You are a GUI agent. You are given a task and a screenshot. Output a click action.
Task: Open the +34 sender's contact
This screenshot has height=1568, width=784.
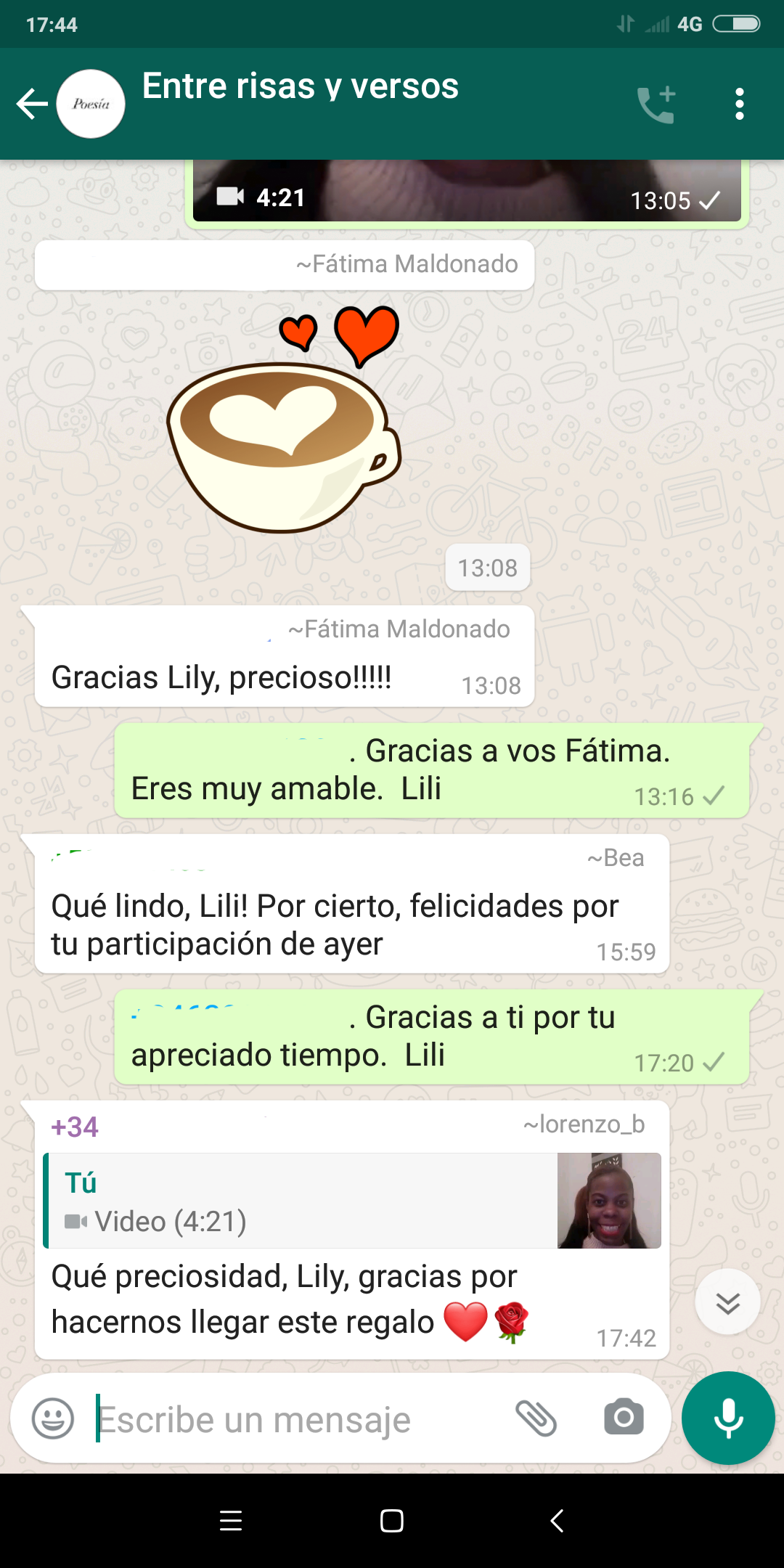(x=75, y=1127)
